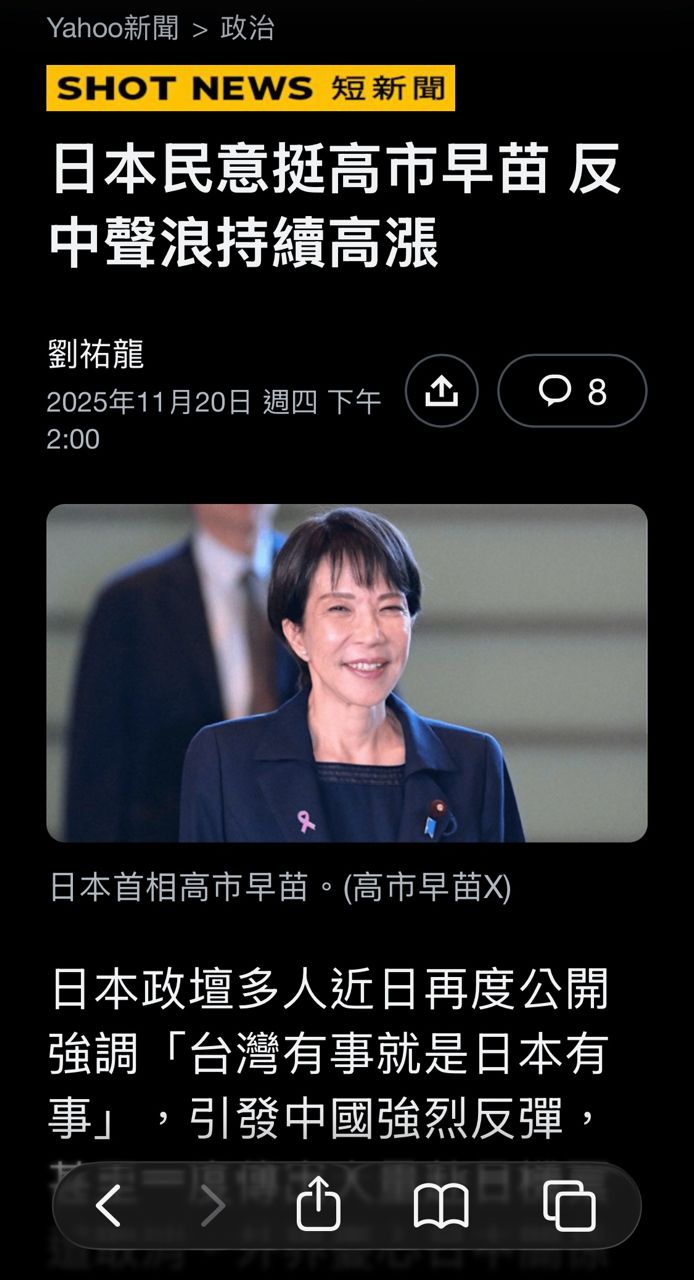Open the browser share sheet
This screenshot has width=694, height=1280.
[319, 1206]
